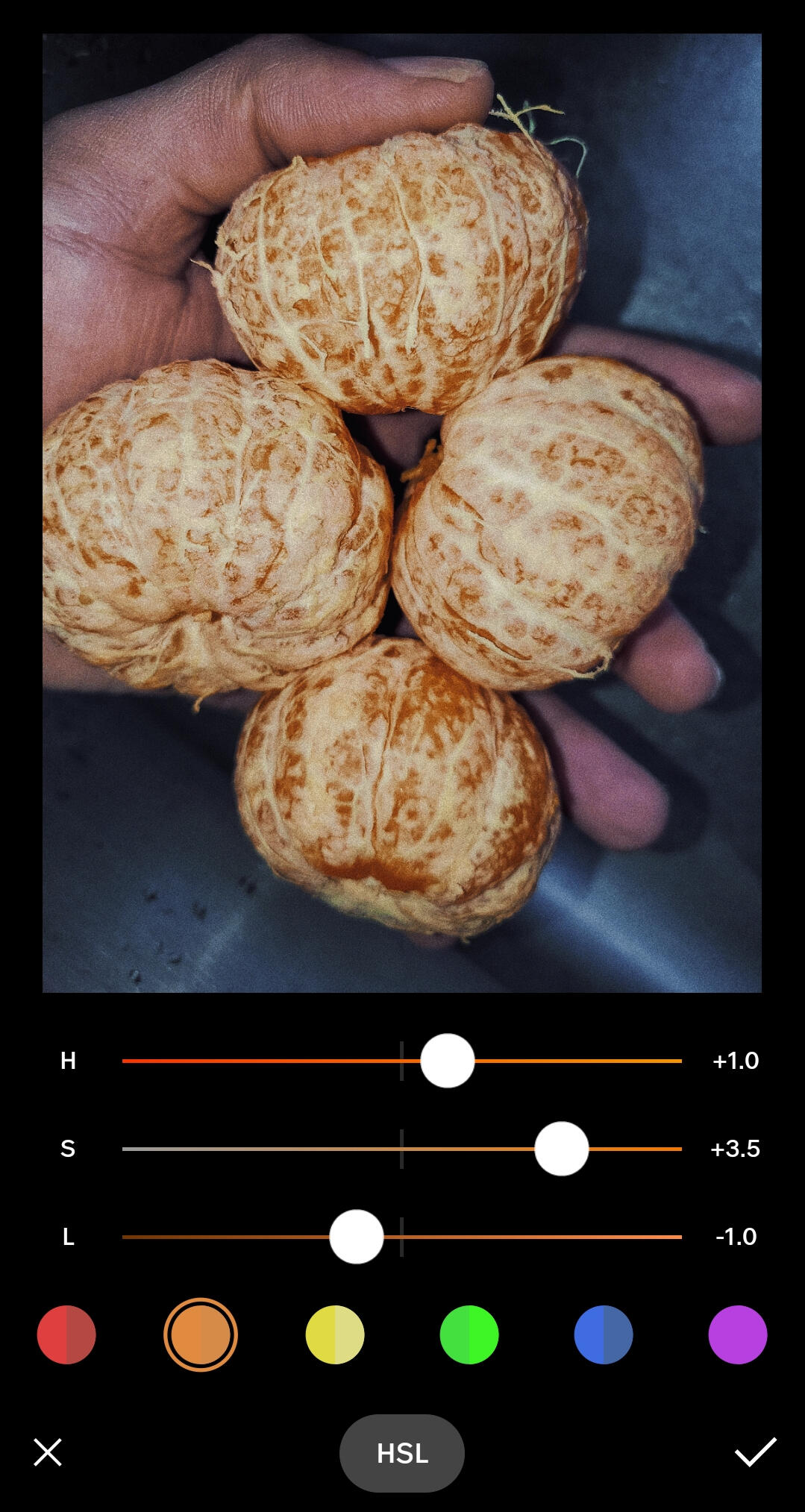This screenshot has width=805, height=1512.
Task: Click the Luminance slider handle
Action: click(x=356, y=1237)
